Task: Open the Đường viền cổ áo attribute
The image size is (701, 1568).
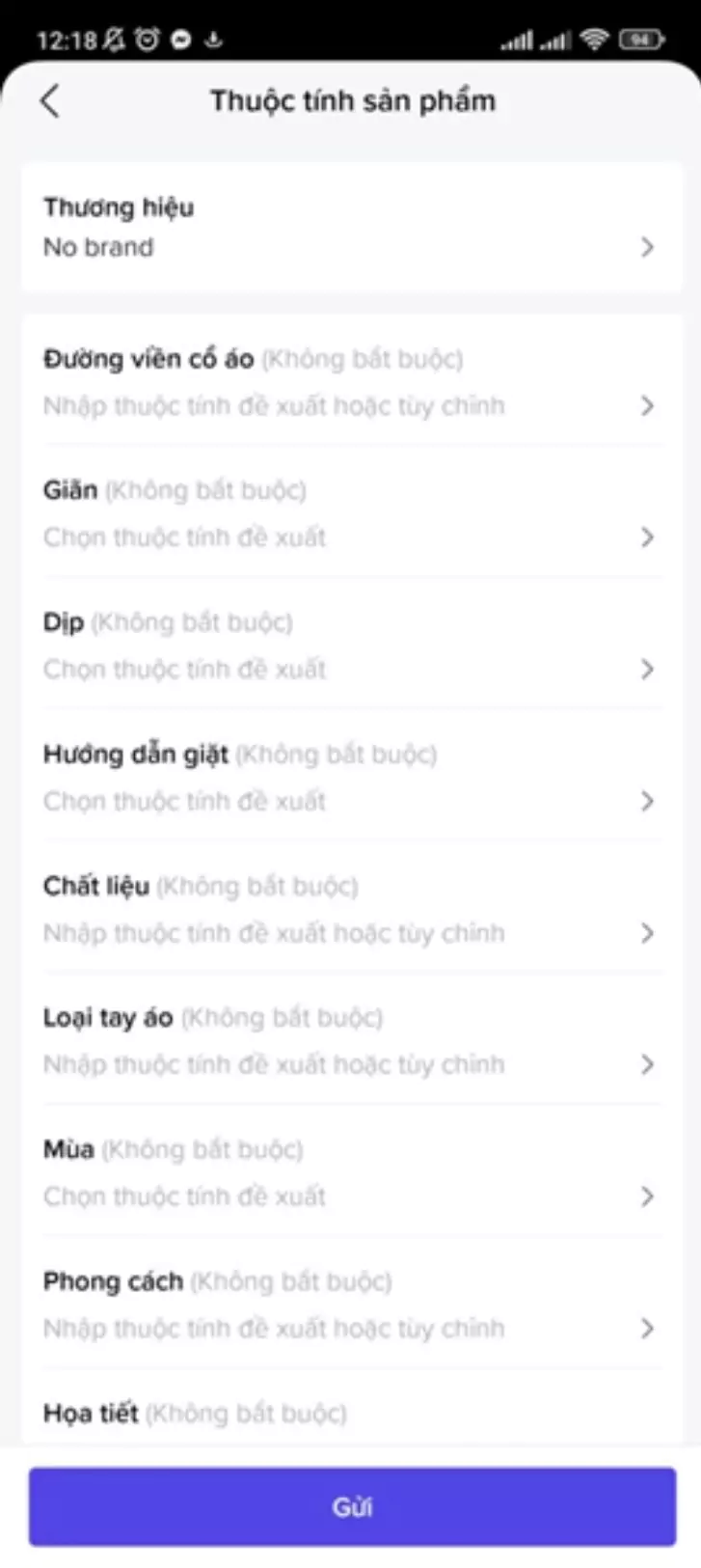Action: tap(350, 382)
